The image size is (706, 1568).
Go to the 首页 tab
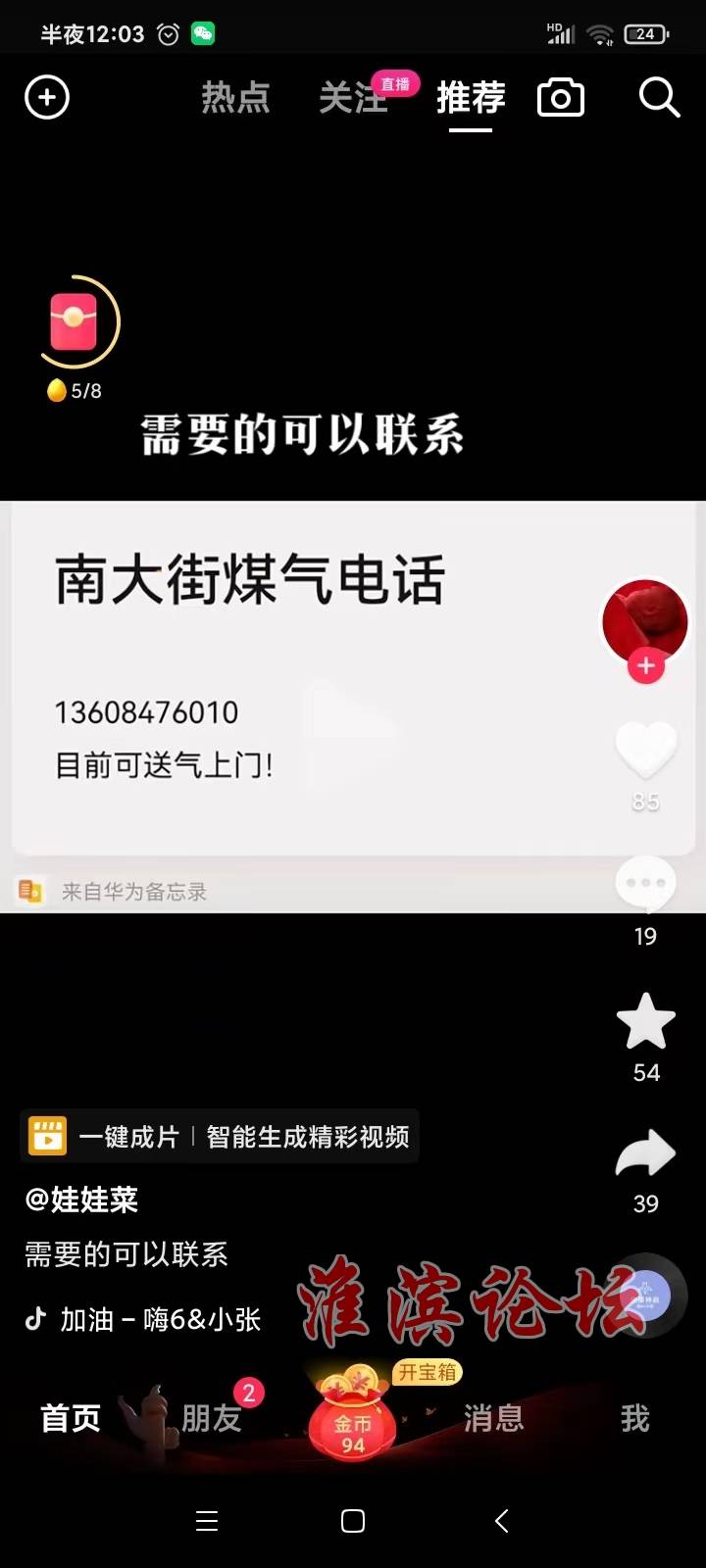[x=71, y=1418]
